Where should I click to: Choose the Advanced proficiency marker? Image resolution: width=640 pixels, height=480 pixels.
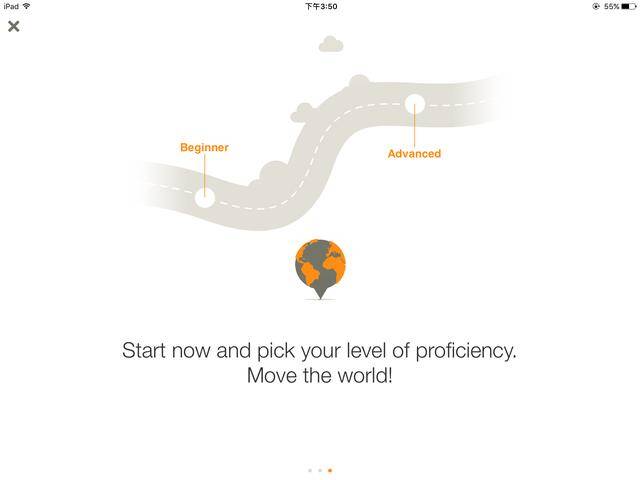(414, 104)
